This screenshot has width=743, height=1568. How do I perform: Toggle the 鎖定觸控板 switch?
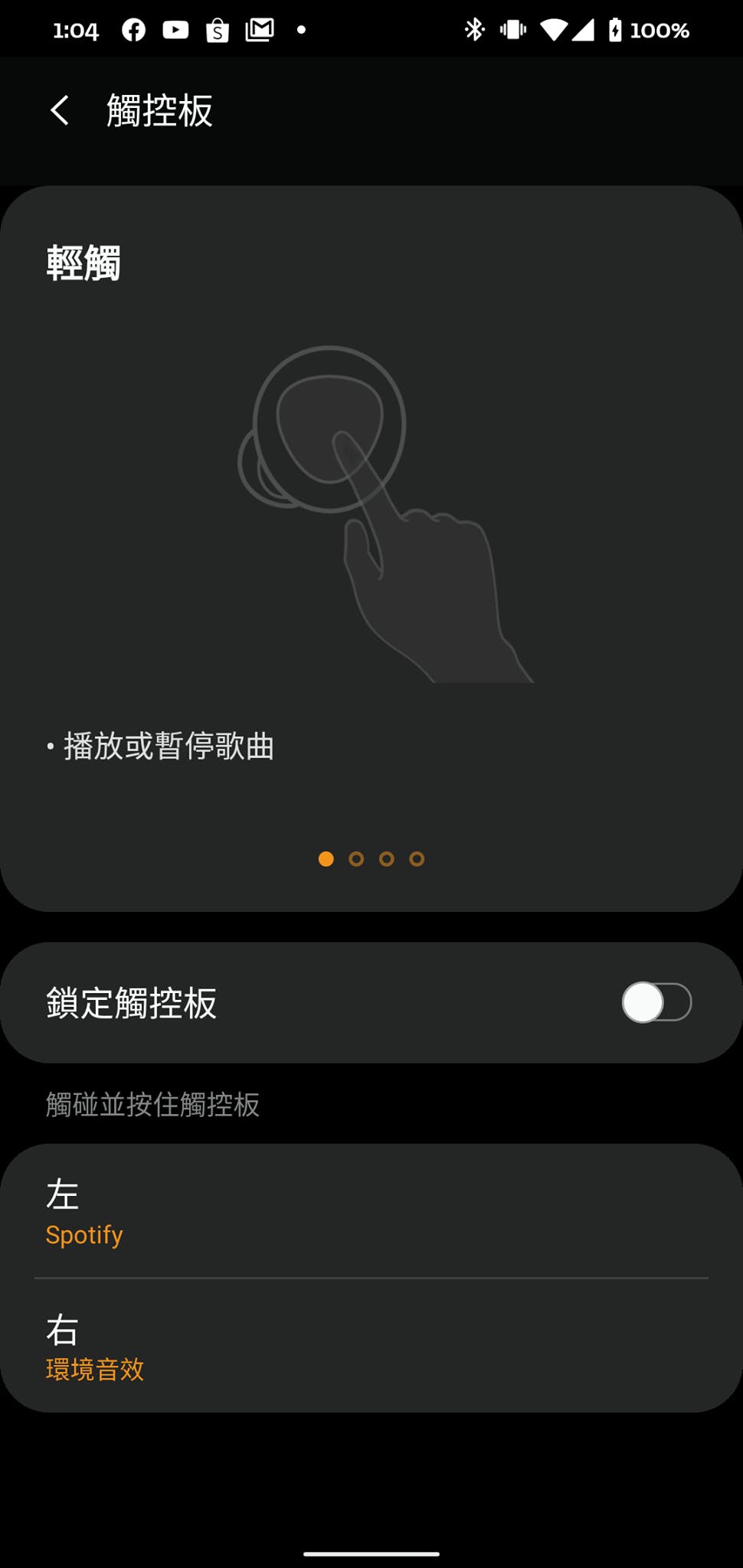[x=656, y=1002]
